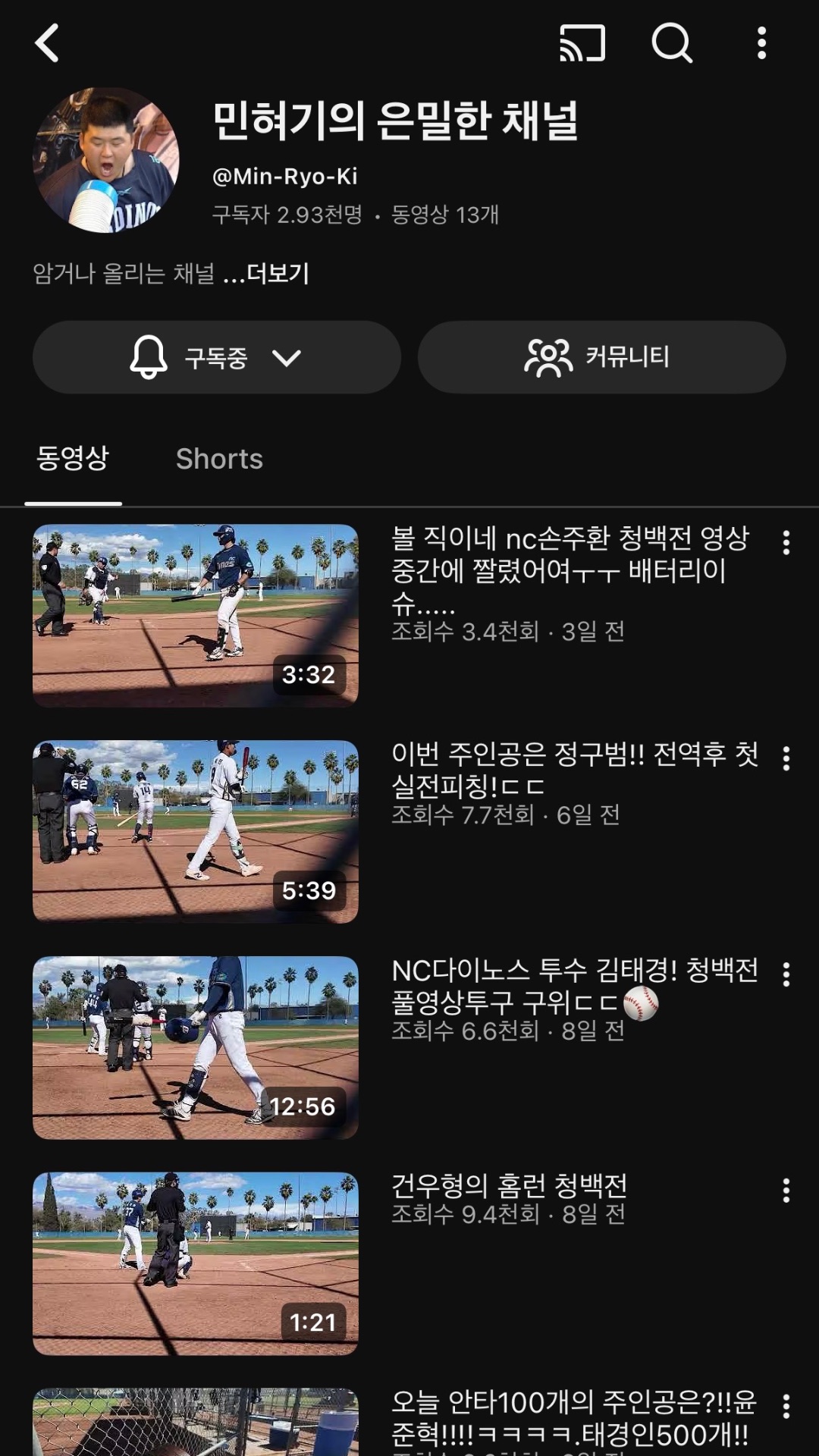Switch to the Shorts tab

click(219, 459)
